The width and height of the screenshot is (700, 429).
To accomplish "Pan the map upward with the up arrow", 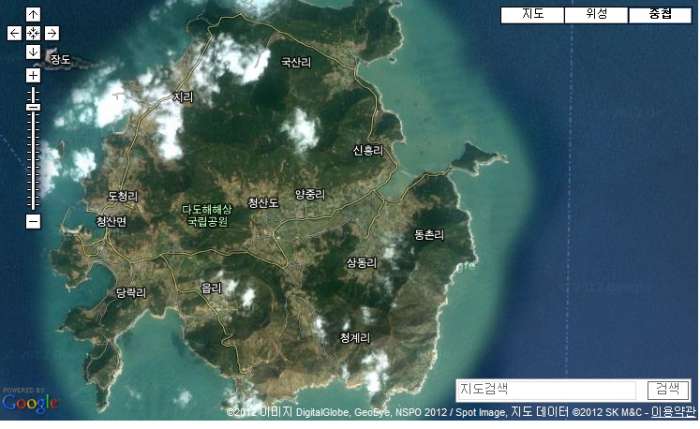I will pos(33,14).
